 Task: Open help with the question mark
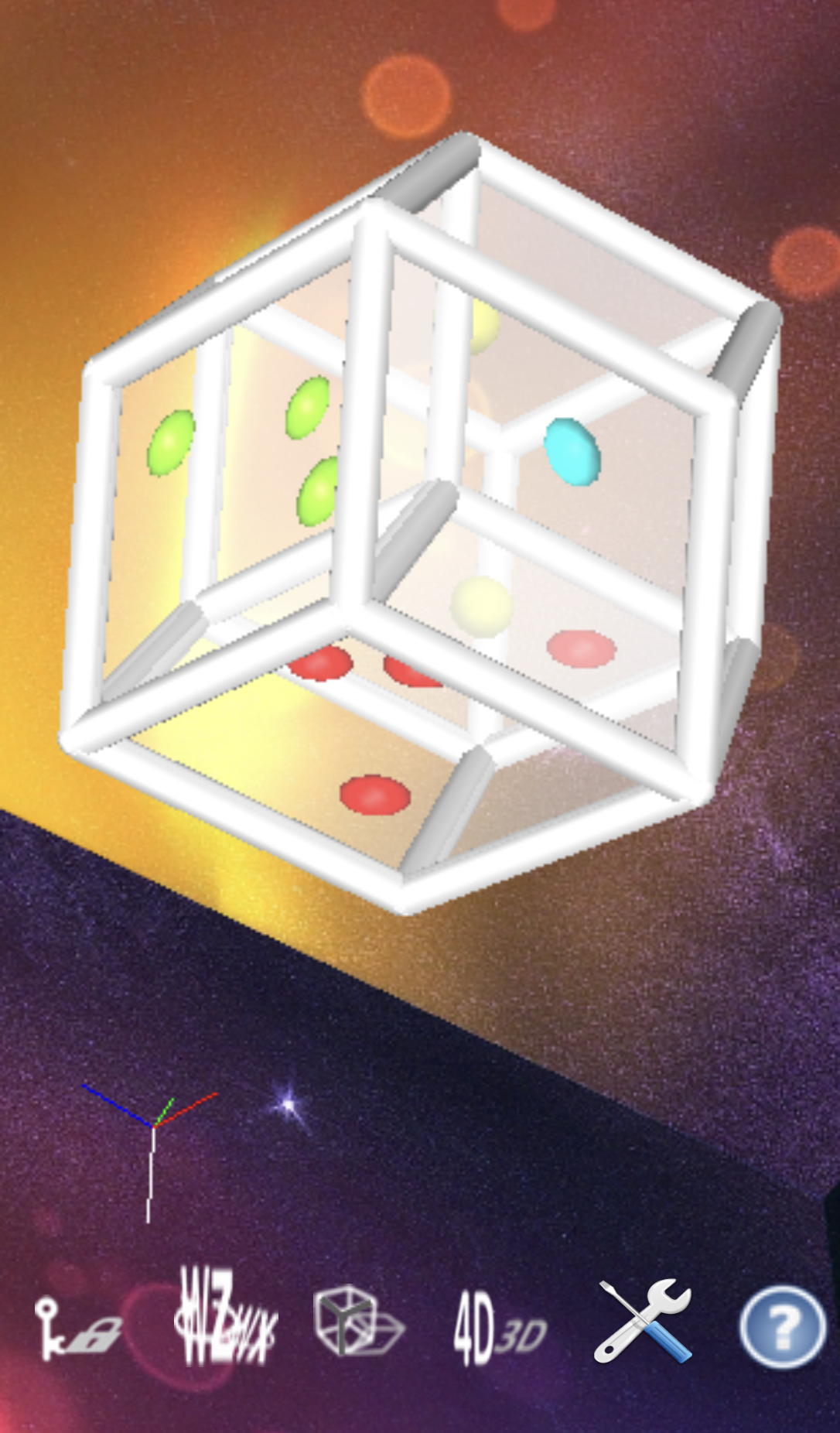coord(782,1326)
